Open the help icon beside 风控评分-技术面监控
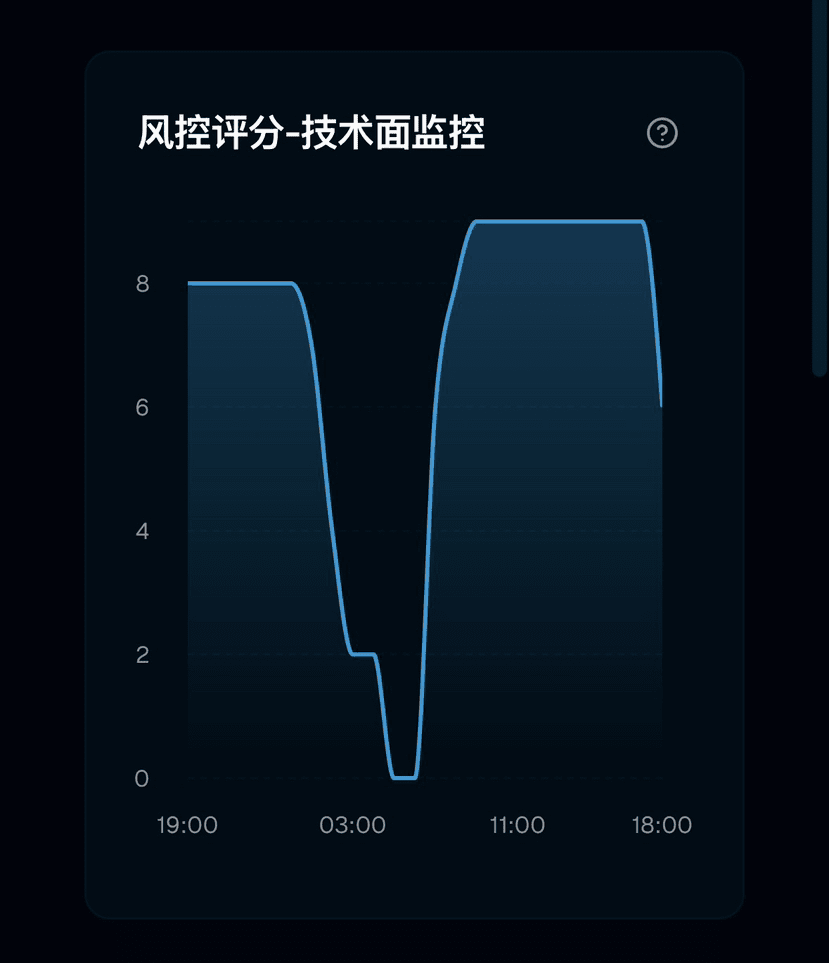 pos(662,133)
